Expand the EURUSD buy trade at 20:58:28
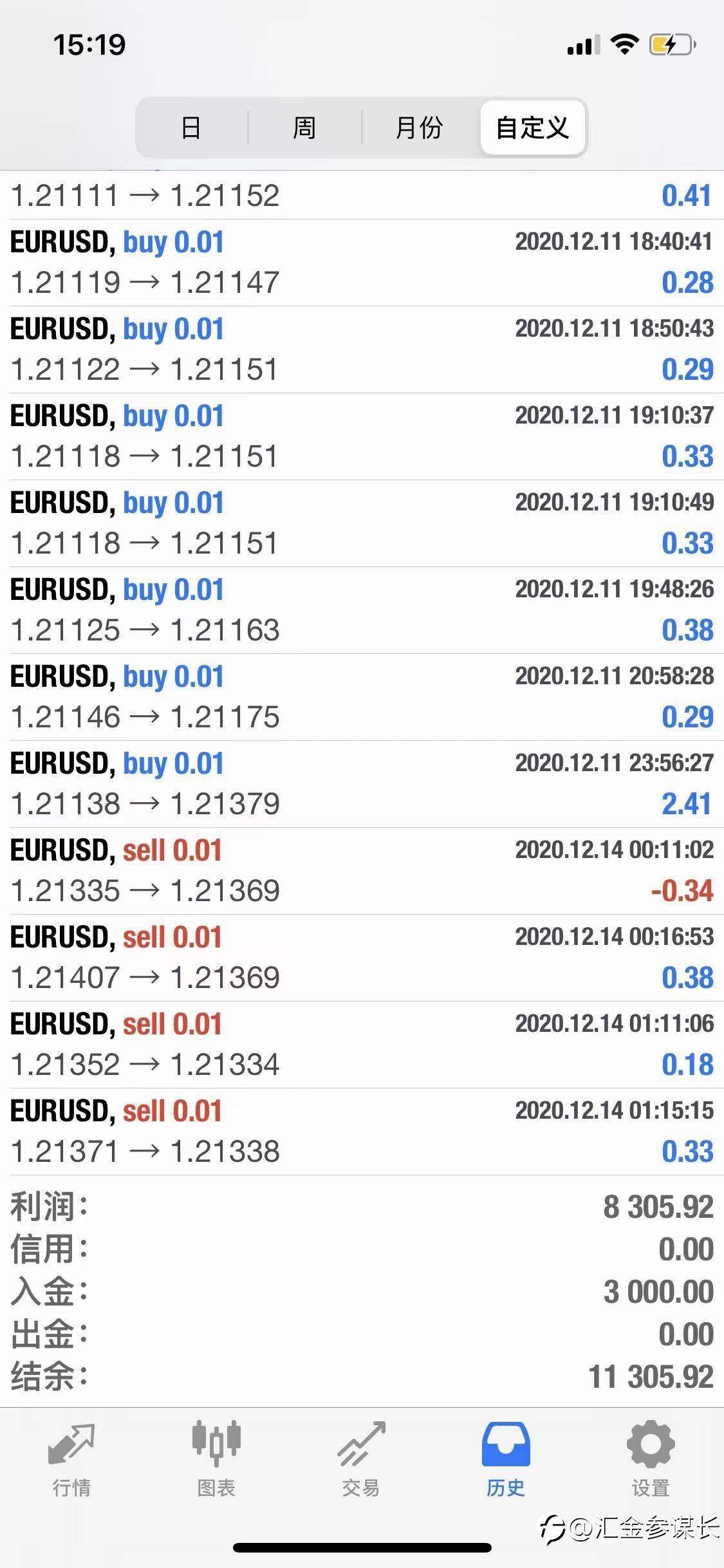This screenshot has height=1568, width=724. pyautogui.click(x=362, y=697)
